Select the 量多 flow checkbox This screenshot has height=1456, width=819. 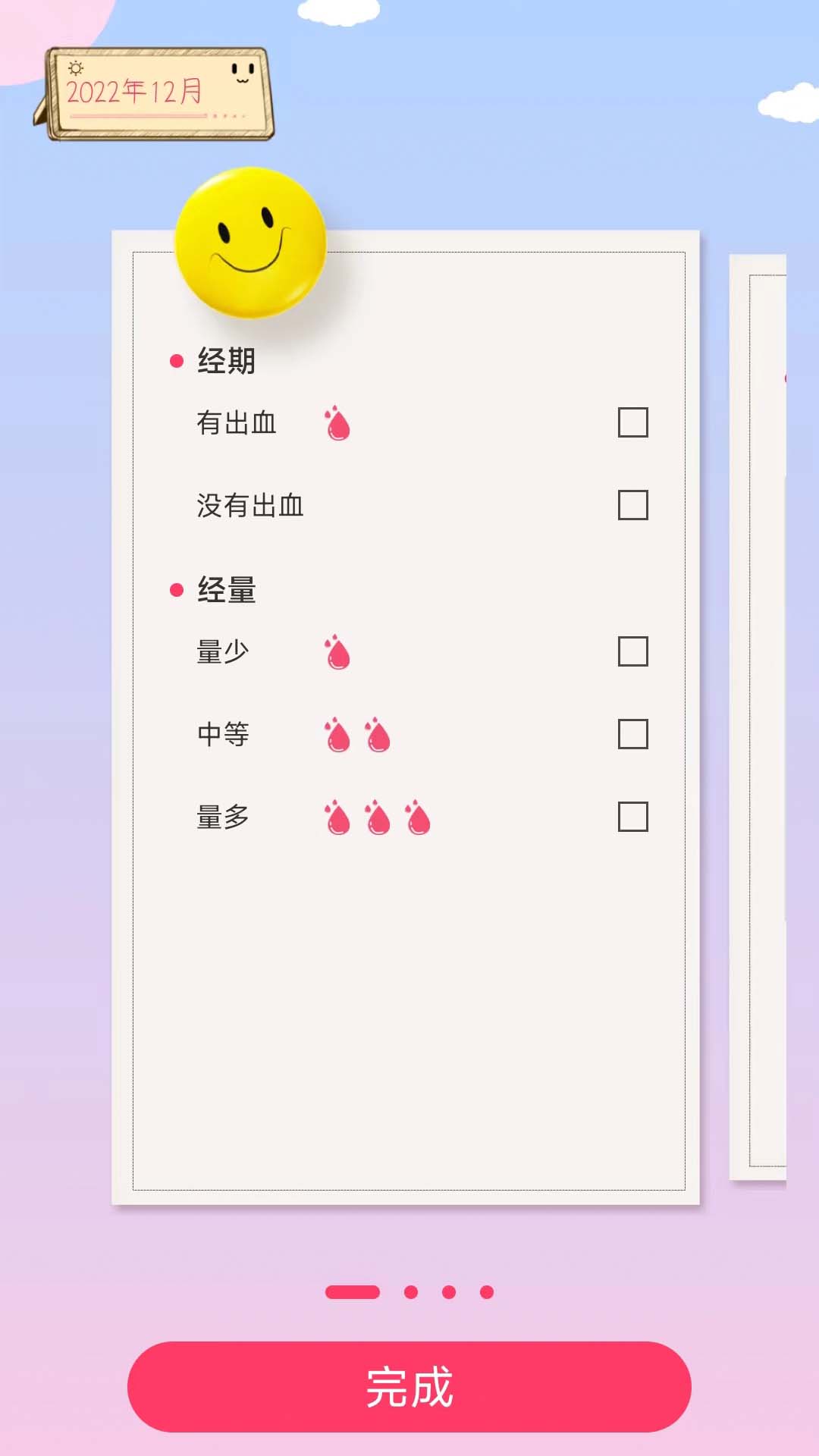tap(632, 817)
